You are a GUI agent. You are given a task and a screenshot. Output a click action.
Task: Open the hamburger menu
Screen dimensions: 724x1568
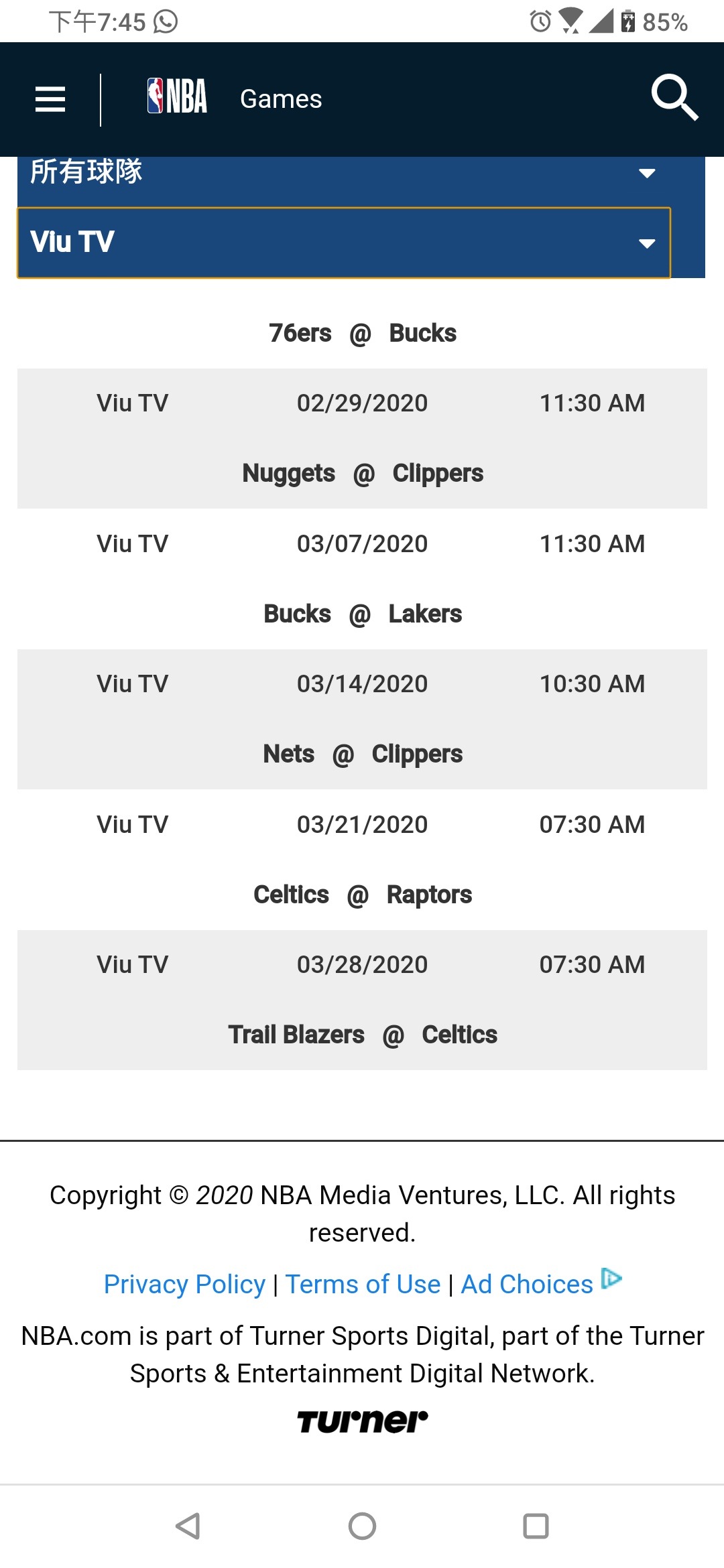(x=50, y=99)
